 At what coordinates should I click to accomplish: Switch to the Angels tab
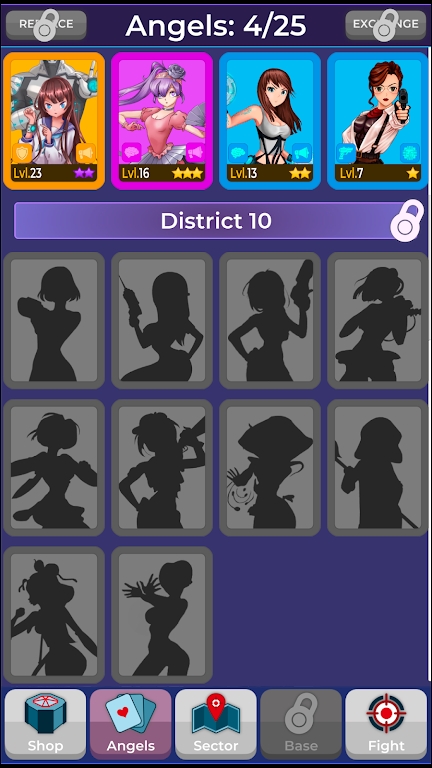(x=131, y=724)
